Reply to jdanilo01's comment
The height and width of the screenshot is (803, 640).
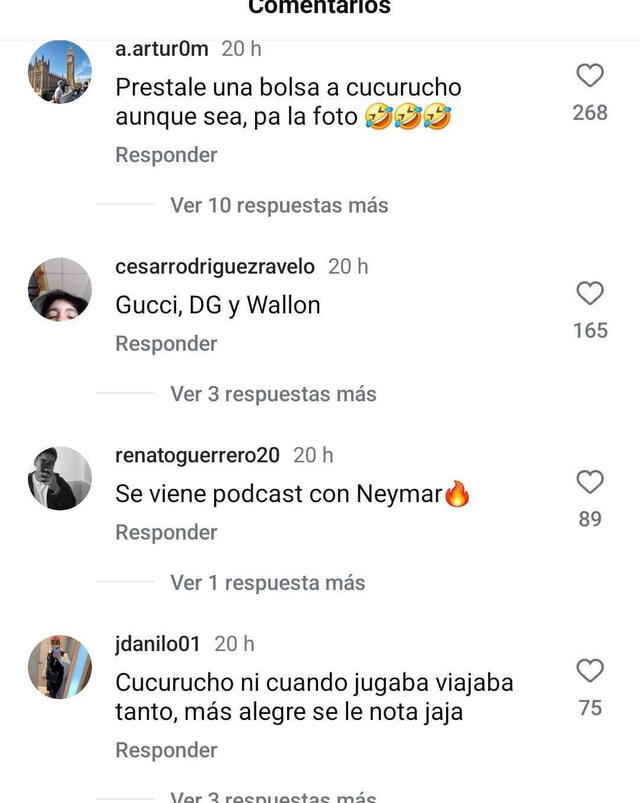(166, 750)
